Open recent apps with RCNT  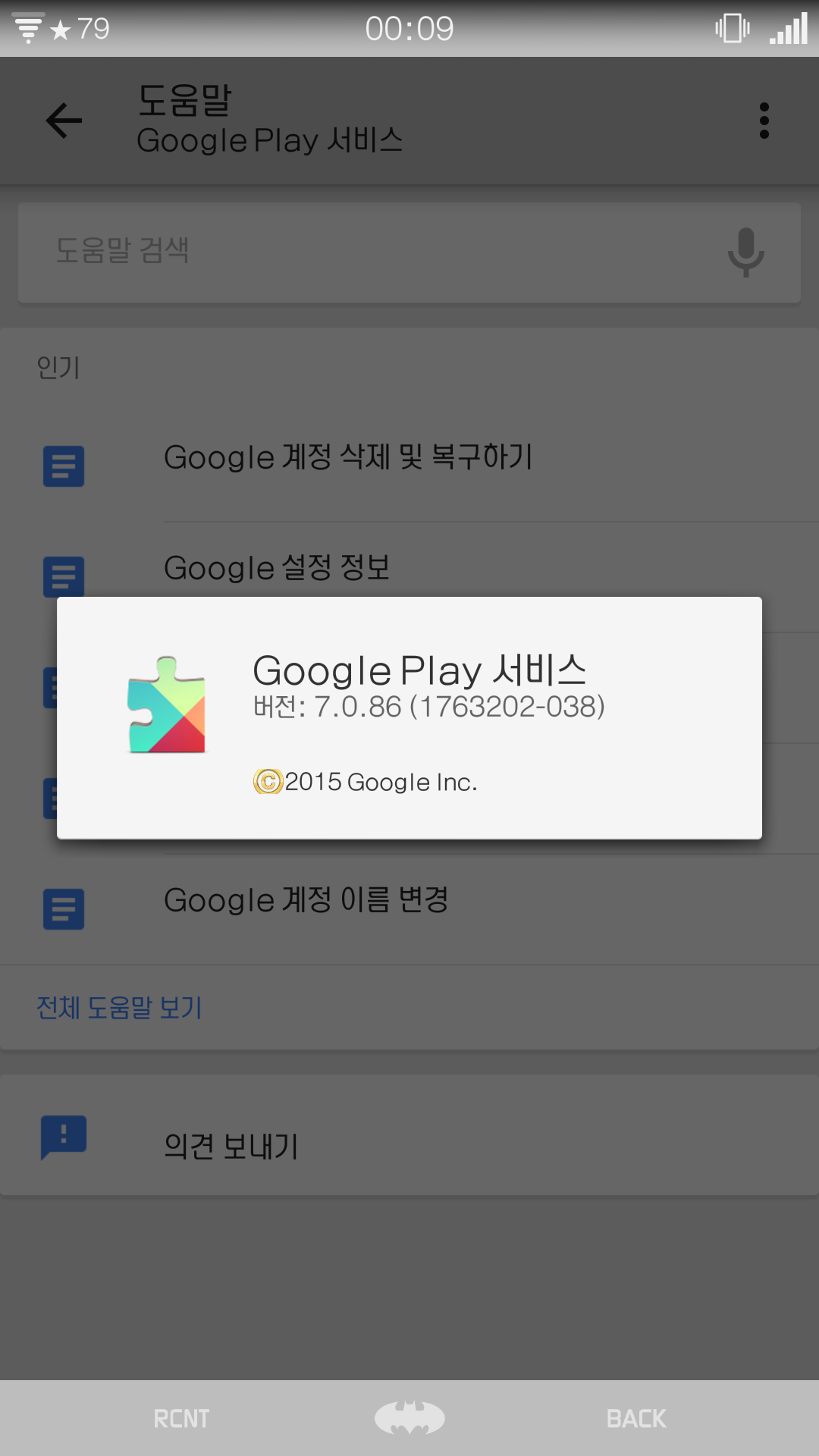(x=181, y=1419)
